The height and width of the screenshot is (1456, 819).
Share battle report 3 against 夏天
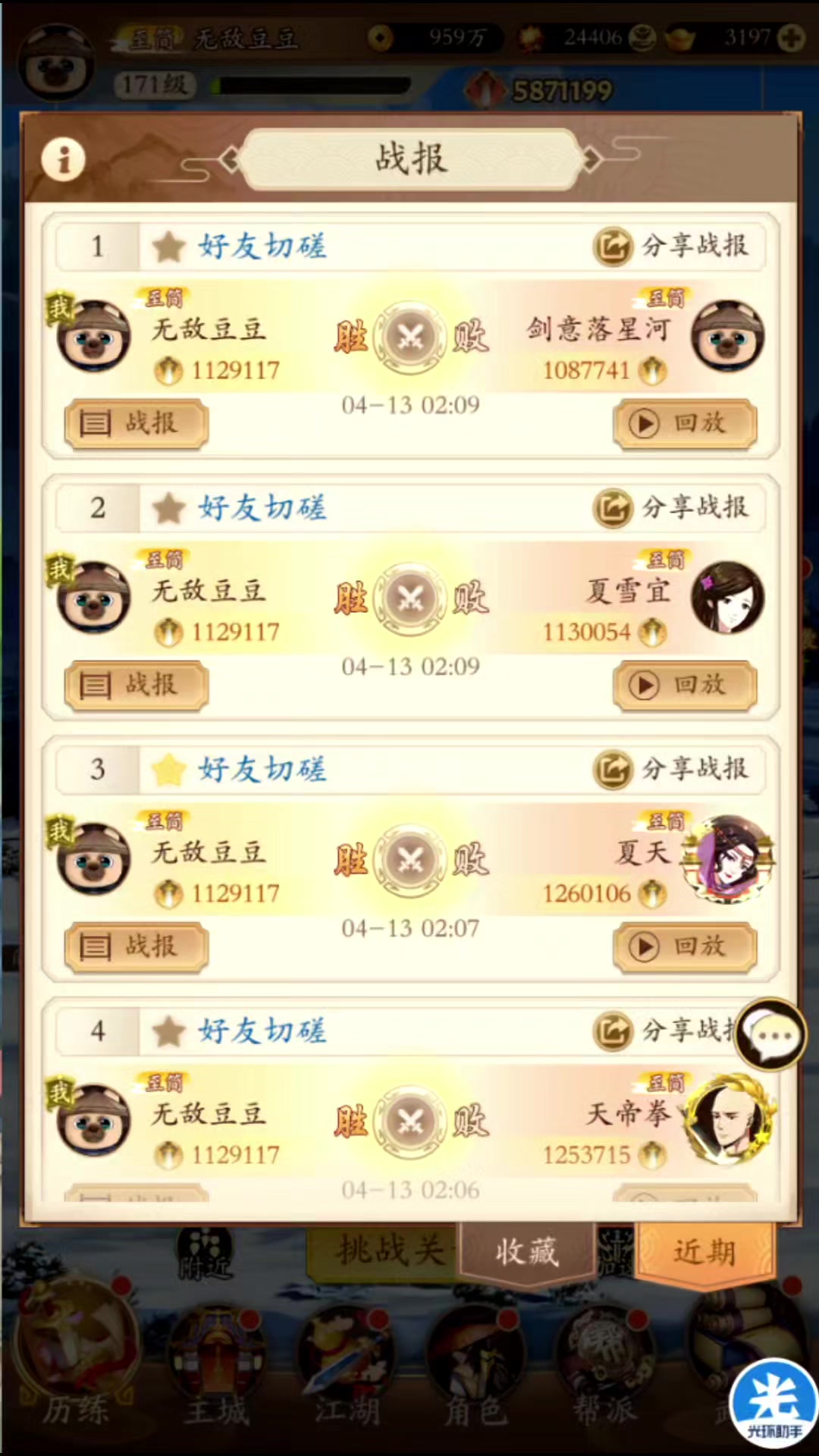click(x=671, y=769)
